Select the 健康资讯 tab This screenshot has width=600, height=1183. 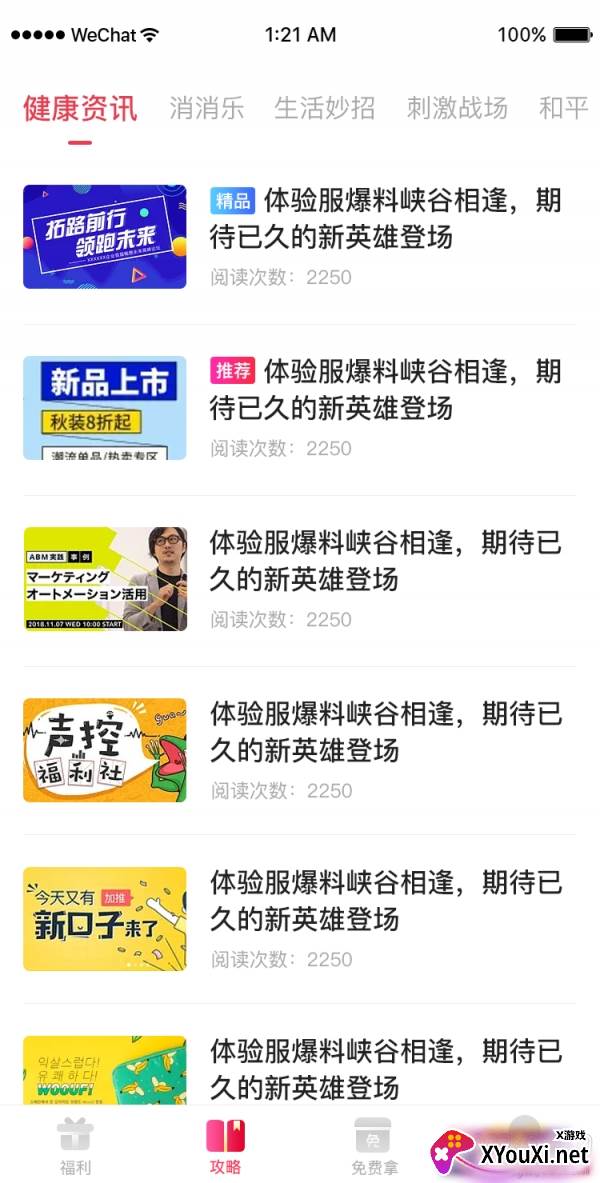pyautogui.click(x=80, y=109)
